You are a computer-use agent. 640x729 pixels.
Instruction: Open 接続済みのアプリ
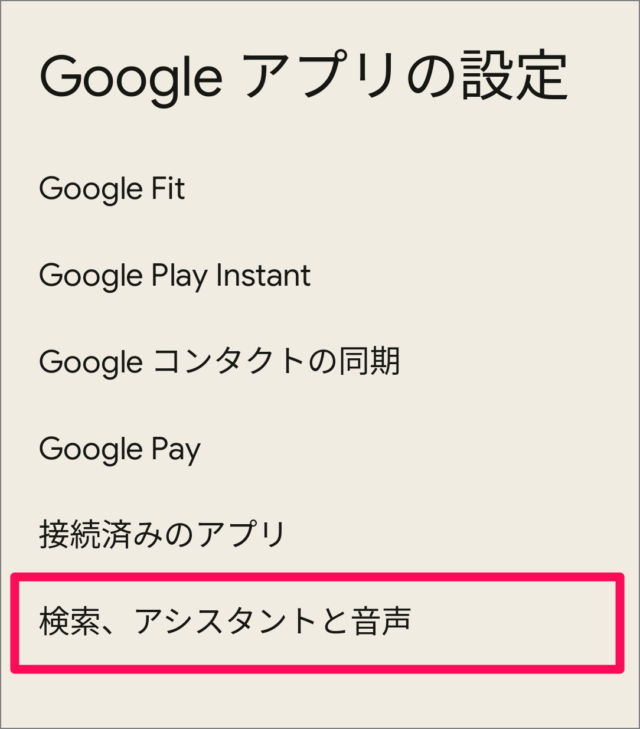point(162,535)
